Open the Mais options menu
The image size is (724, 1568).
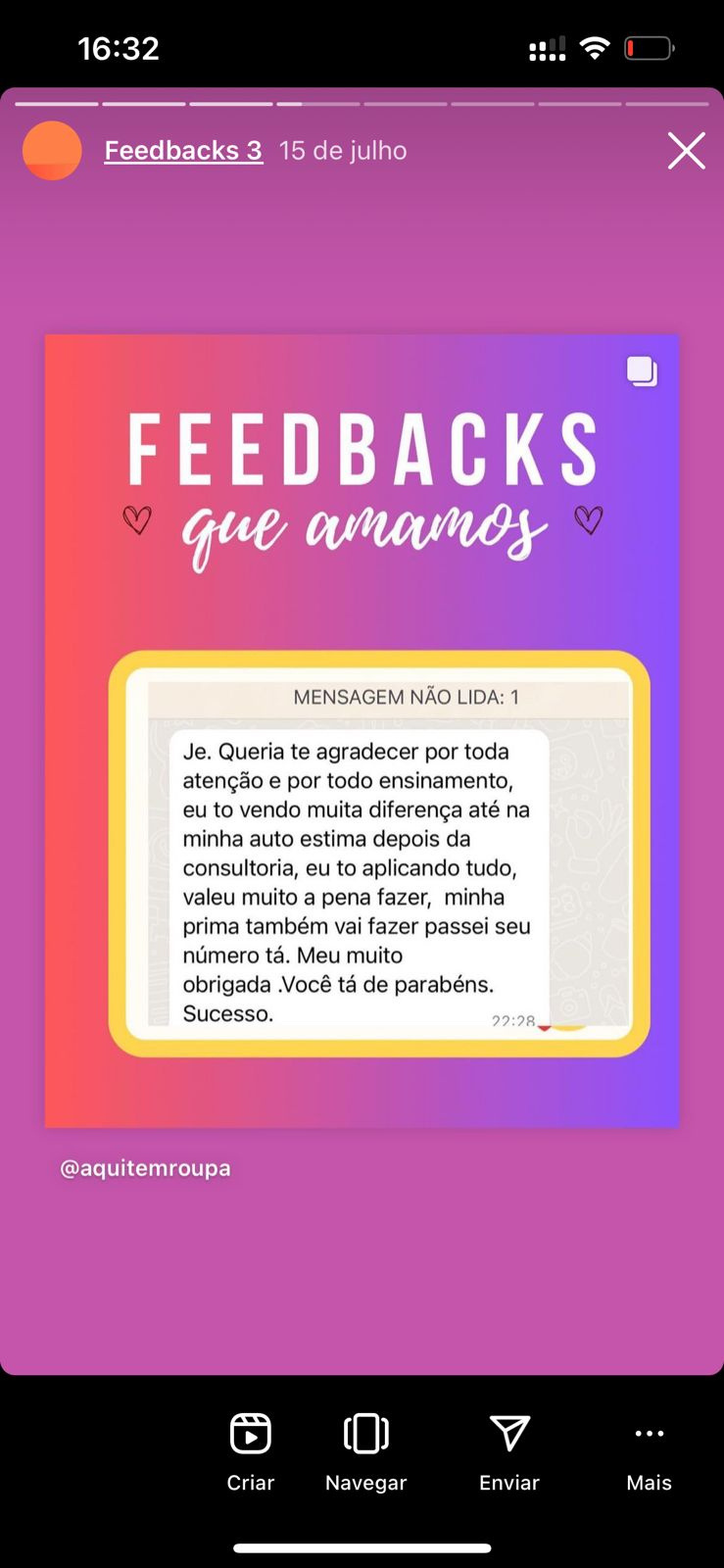(649, 1450)
